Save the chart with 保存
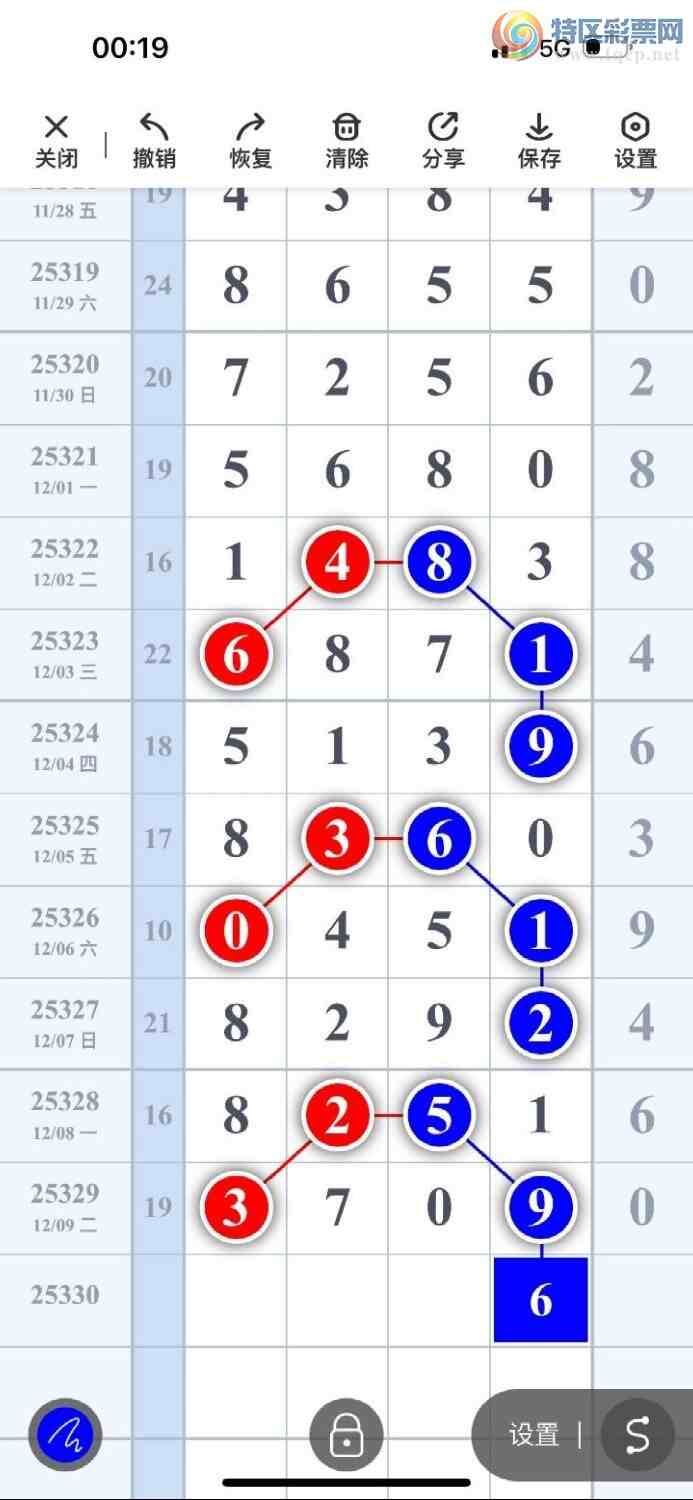 tap(539, 141)
